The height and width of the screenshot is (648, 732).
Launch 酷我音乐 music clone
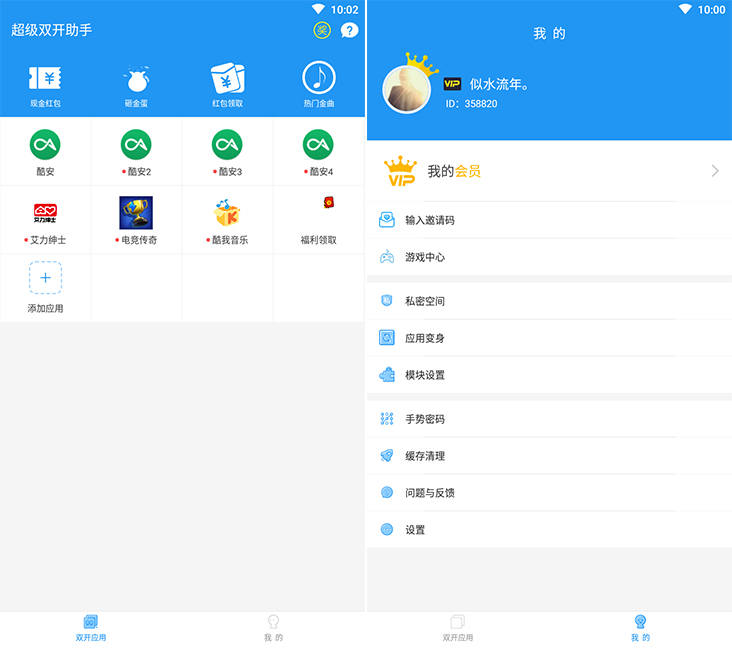(x=227, y=220)
